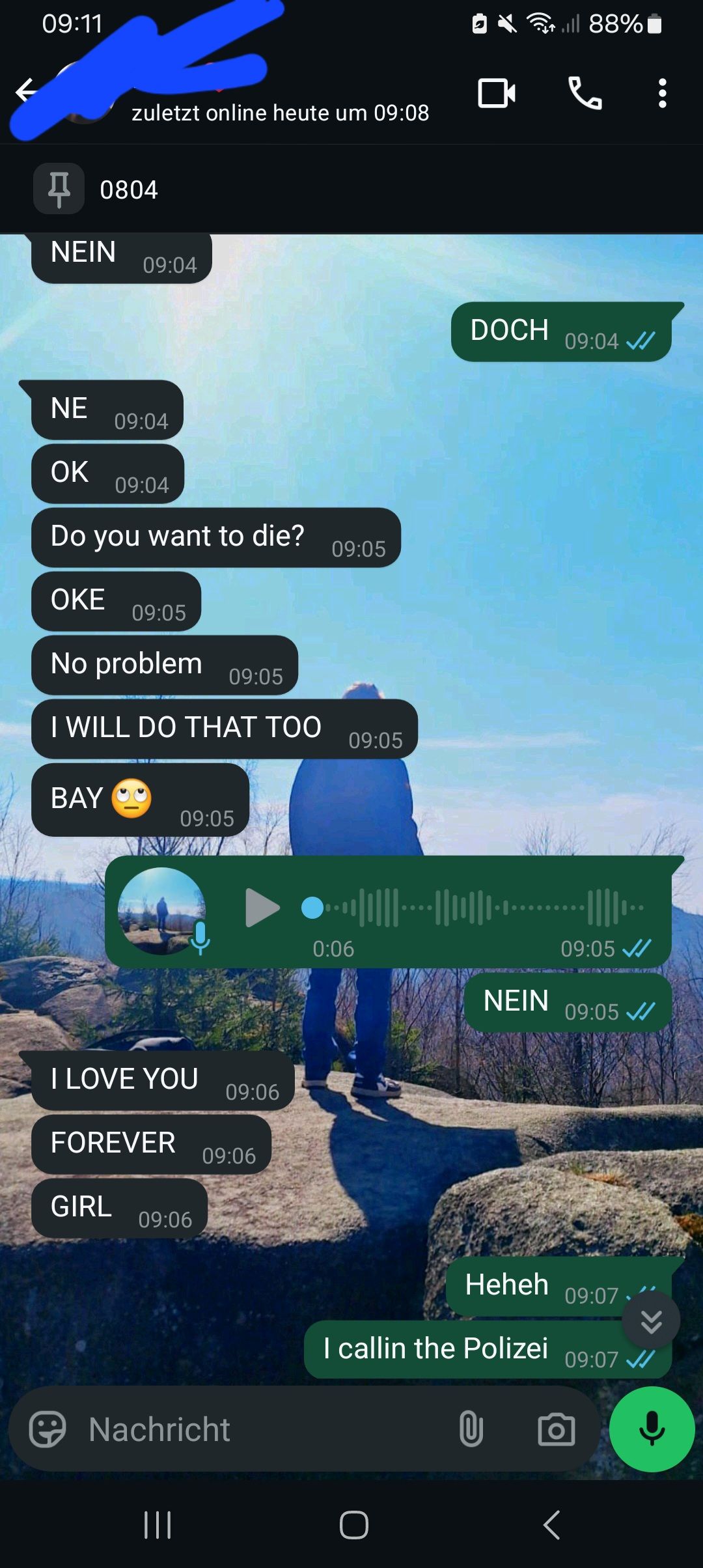Tap the system home button
Image resolution: width=703 pixels, height=1568 pixels.
coord(353,1525)
